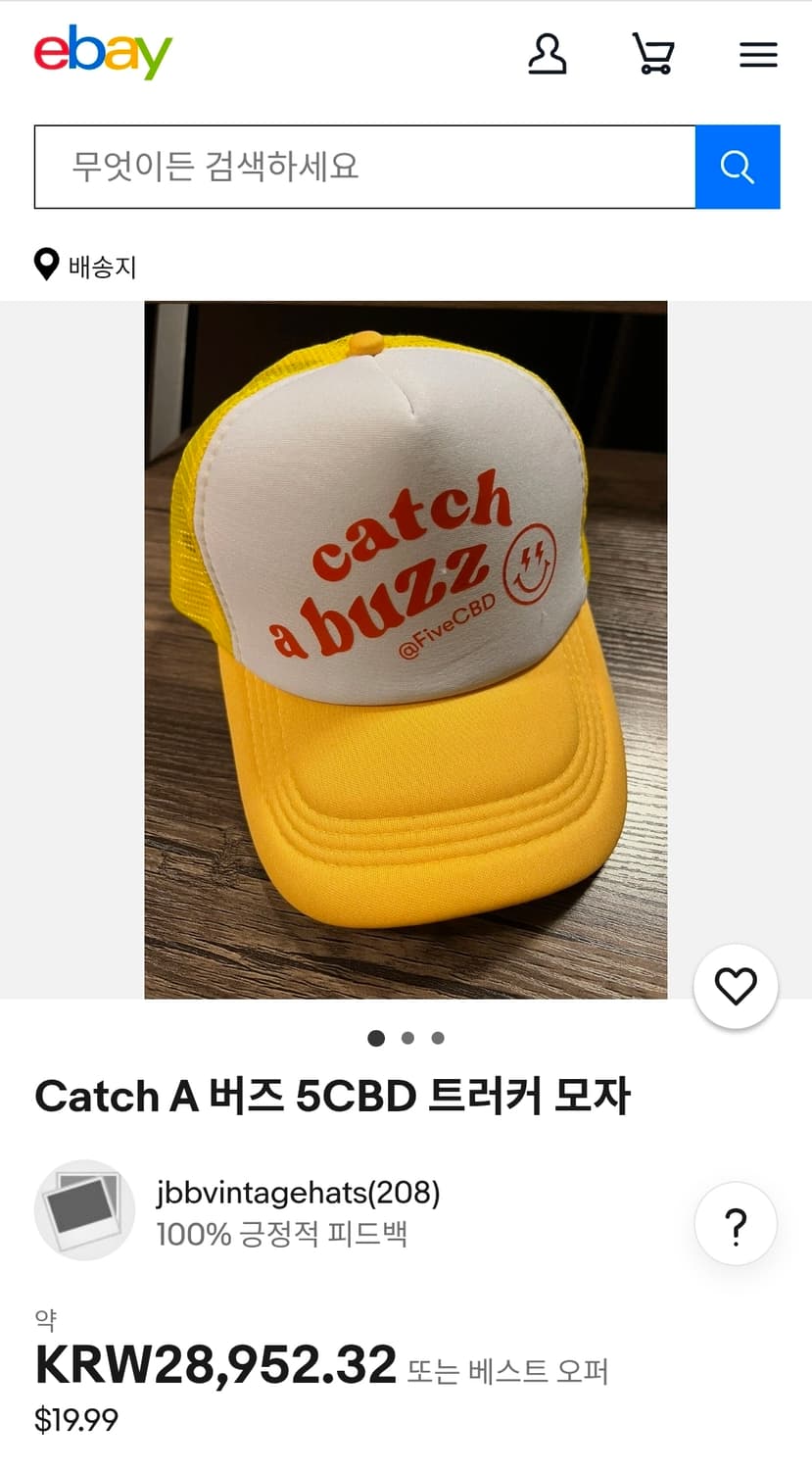Open the hamburger menu to expand categories
This screenshot has height=1470, width=812.
(758, 56)
